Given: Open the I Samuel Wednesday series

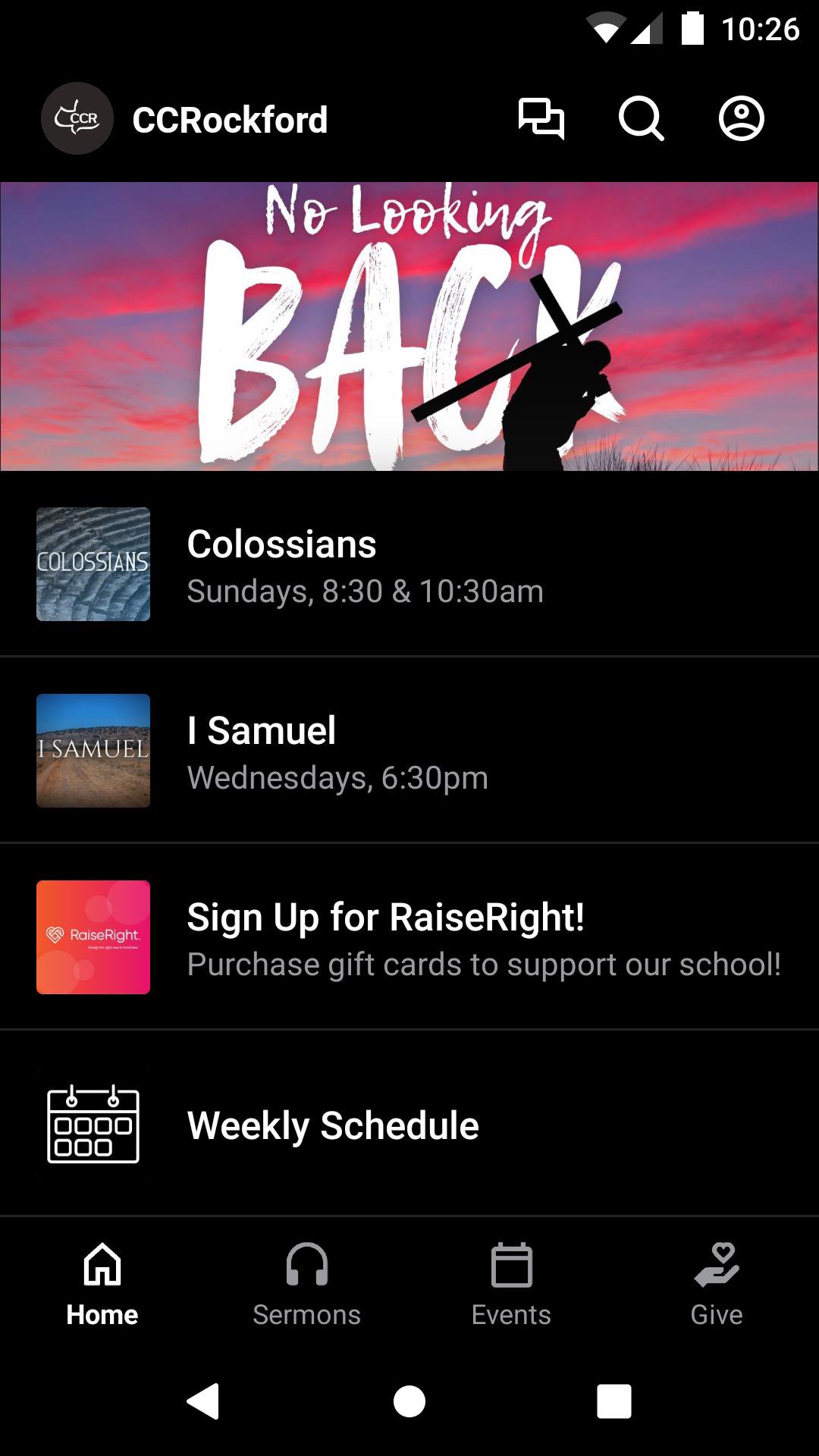Looking at the screenshot, I should pos(409,751).
